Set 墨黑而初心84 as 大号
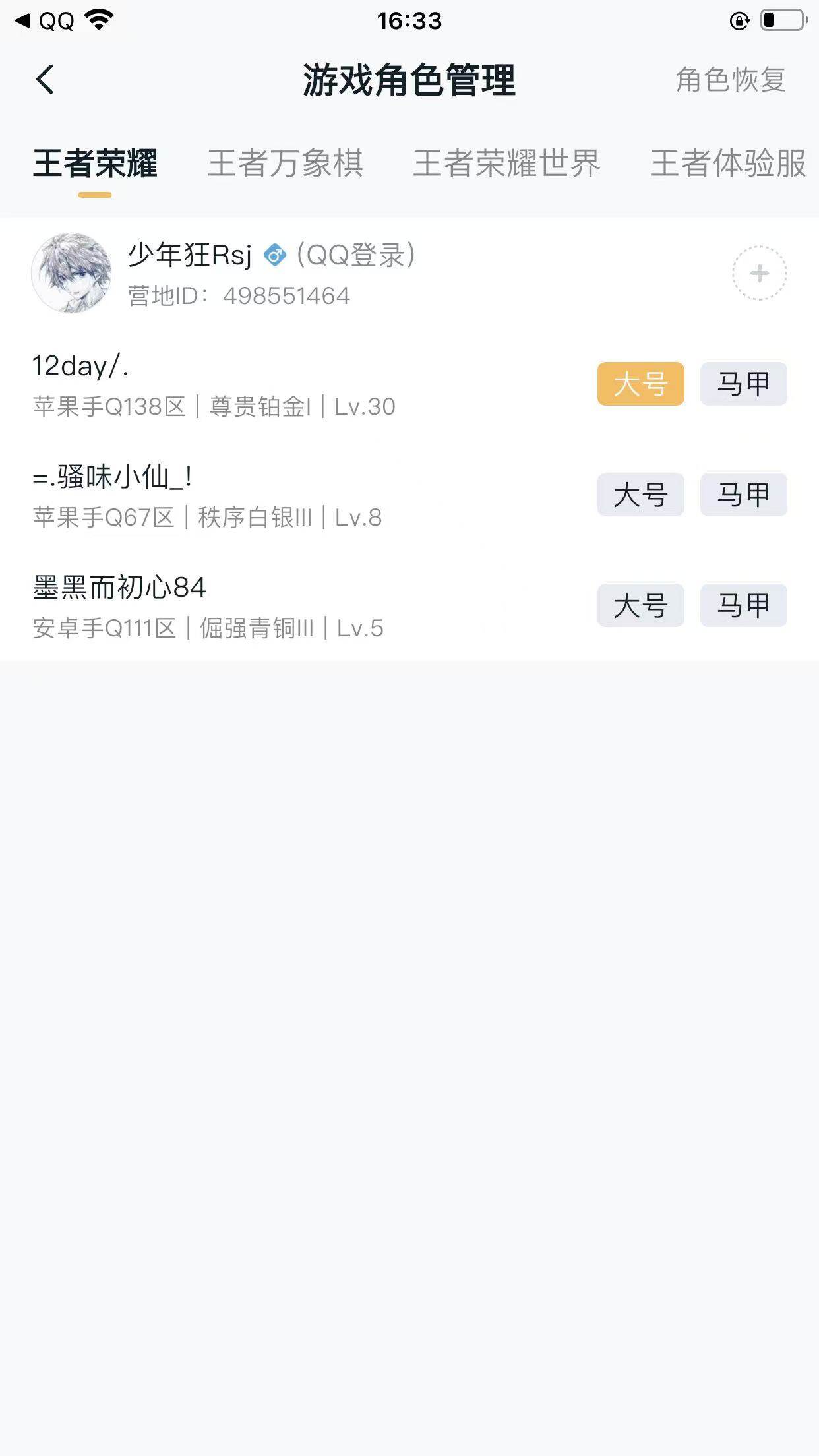This screenshot has height=1456, width=819. [640, 605]
